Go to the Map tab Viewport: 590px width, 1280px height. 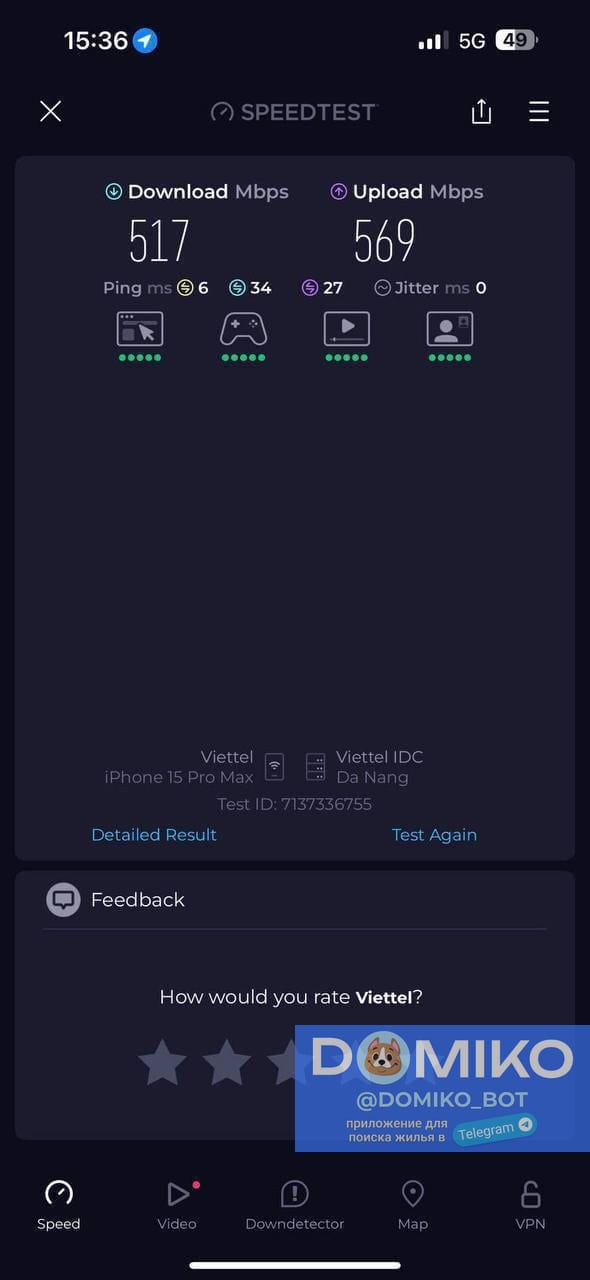click(412, 1204)
